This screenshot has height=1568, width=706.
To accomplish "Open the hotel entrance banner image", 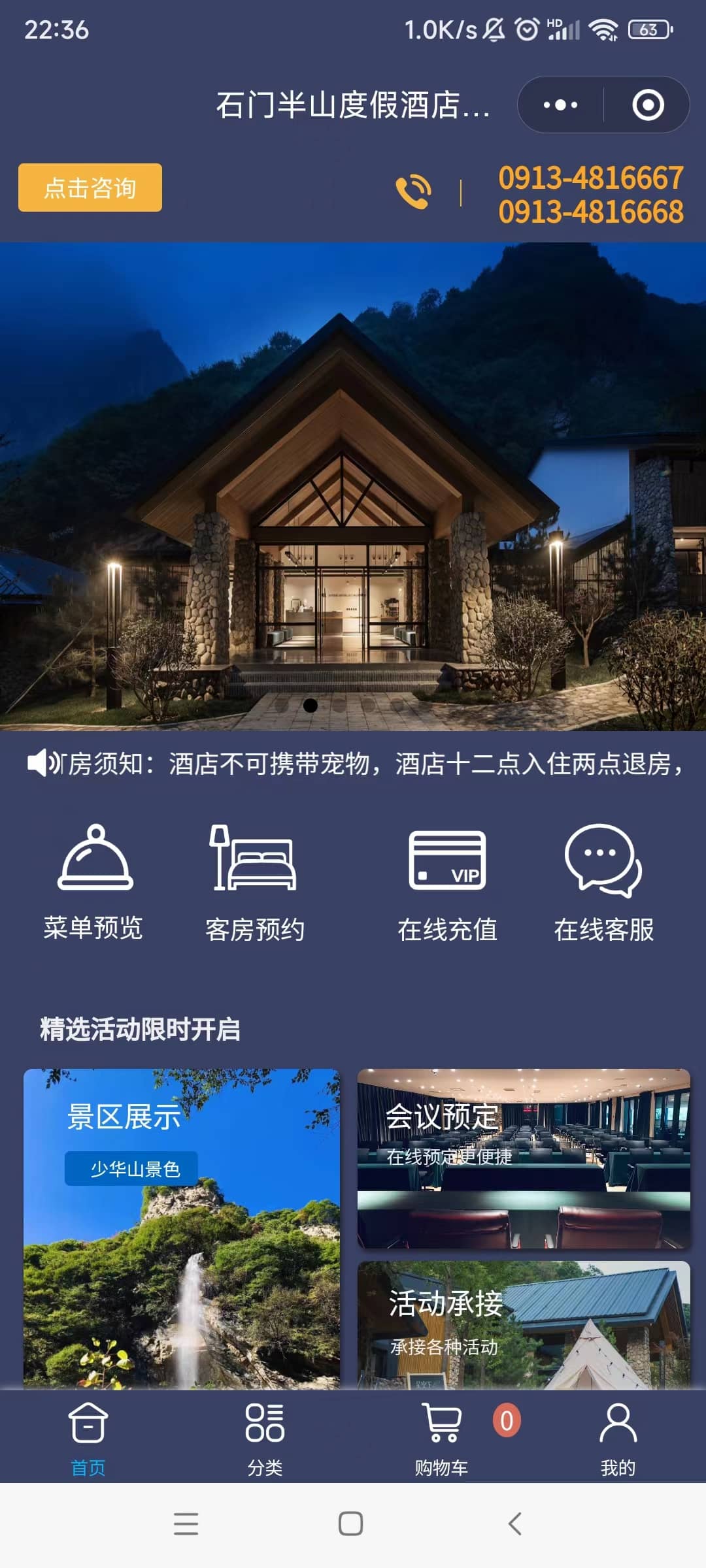I will click(353, 486).
